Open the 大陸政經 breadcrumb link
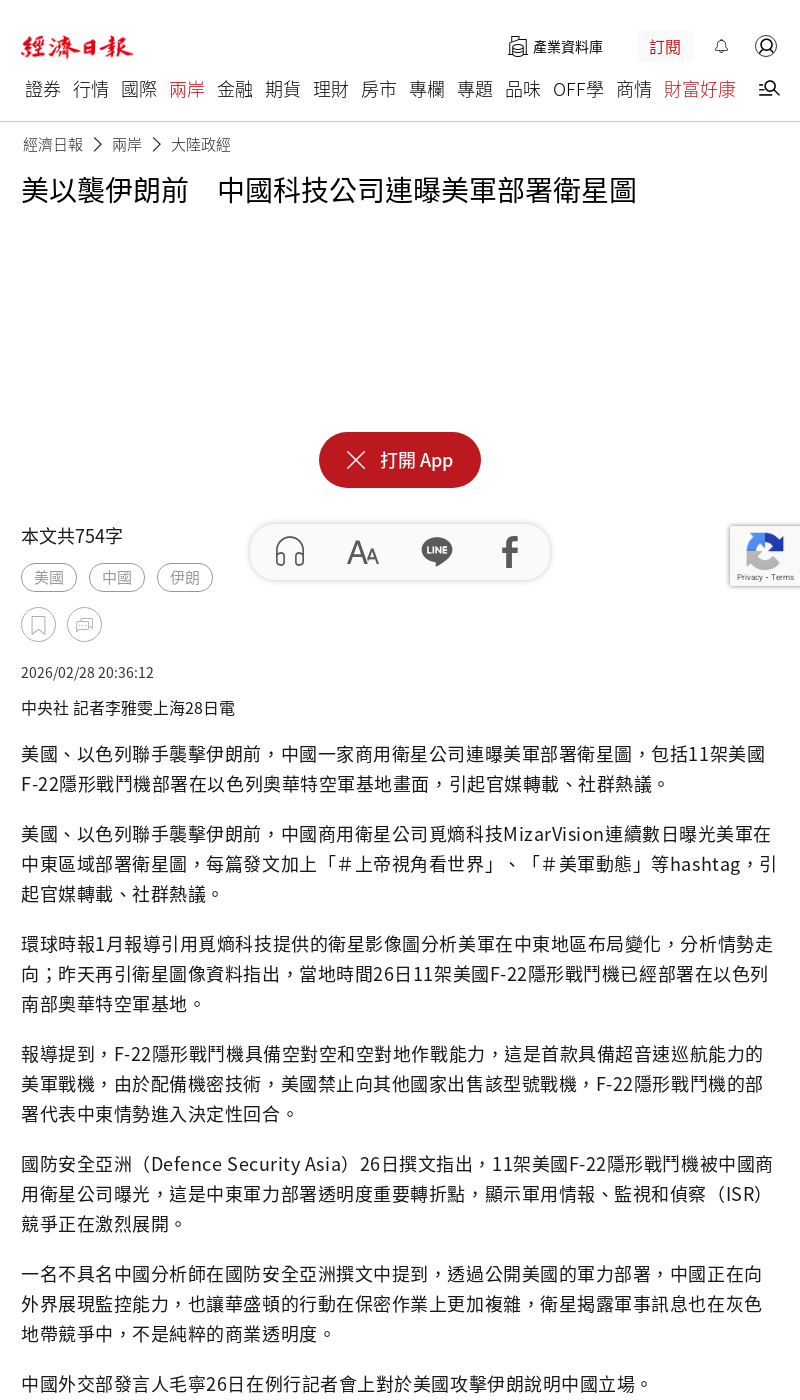Image resolution: width=800 pixels, height=1400 pixels. [201, 144]
